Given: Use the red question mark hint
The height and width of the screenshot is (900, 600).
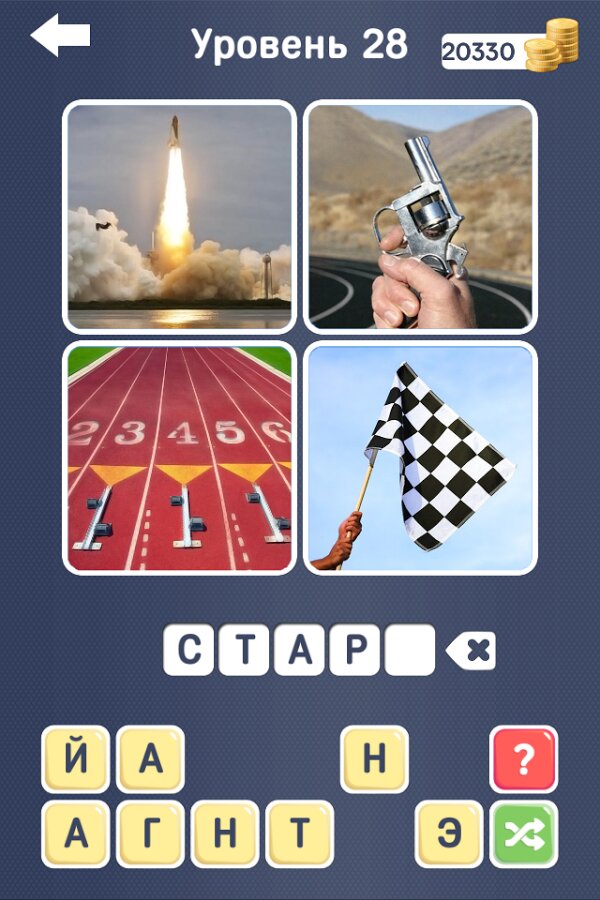Looking at the screenshot, I should [x=524, y=760].
